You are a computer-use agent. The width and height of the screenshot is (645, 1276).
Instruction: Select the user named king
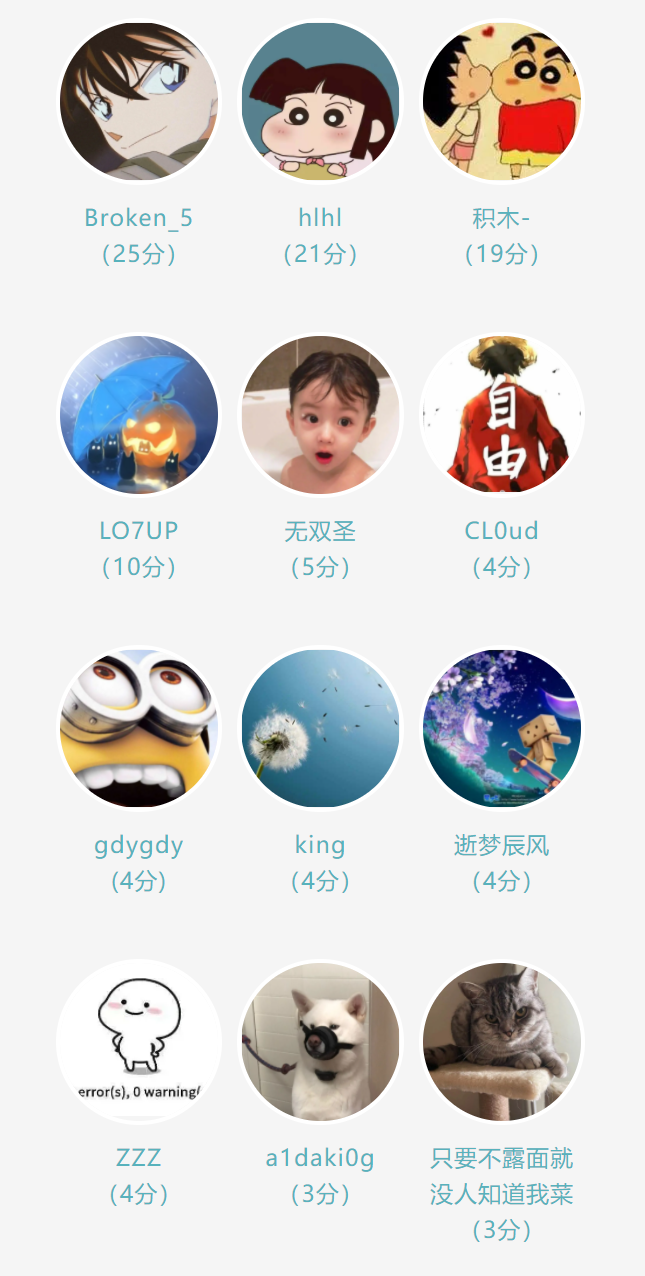[x=320, y=728]
